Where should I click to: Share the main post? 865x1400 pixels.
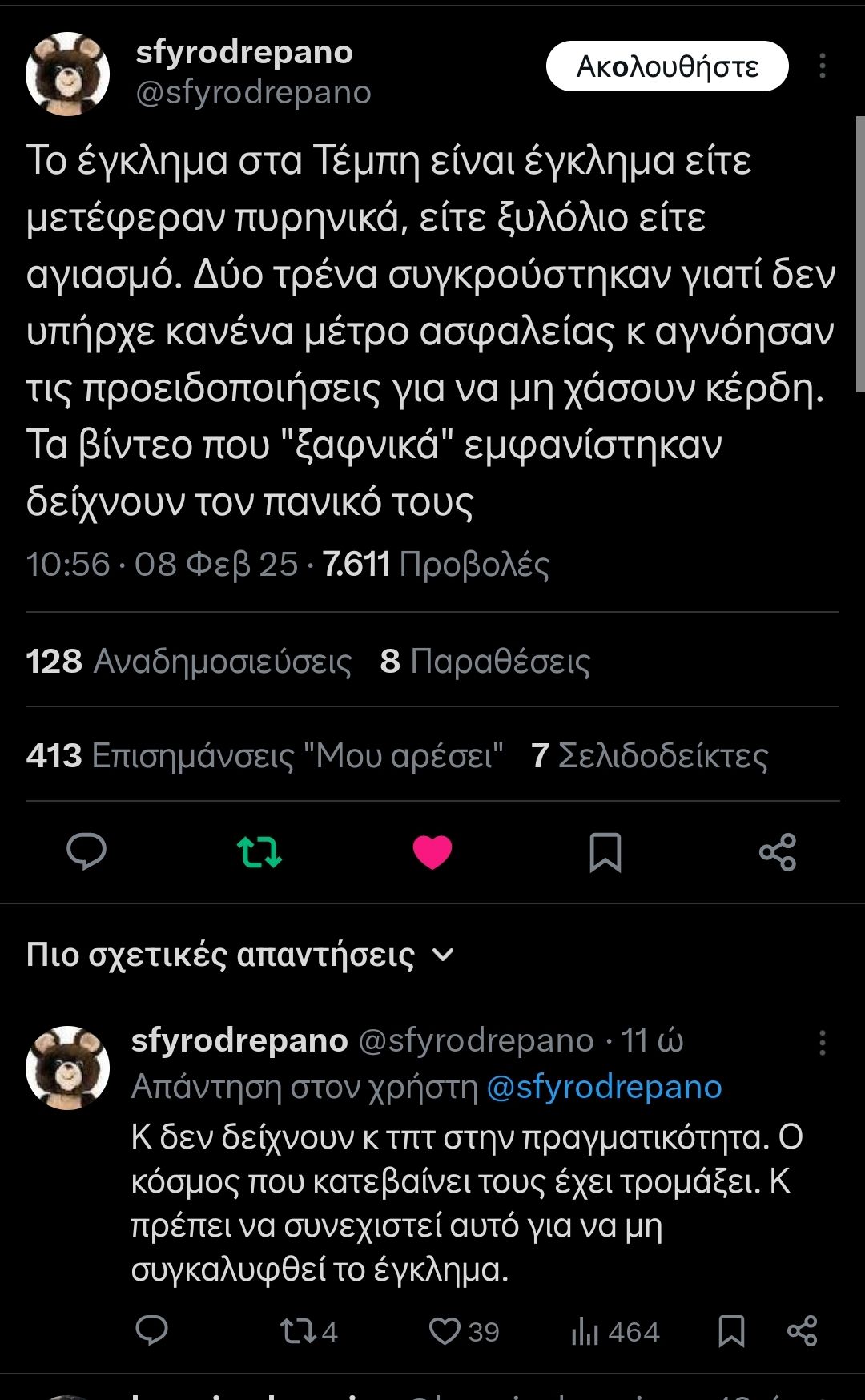point(778,851)
